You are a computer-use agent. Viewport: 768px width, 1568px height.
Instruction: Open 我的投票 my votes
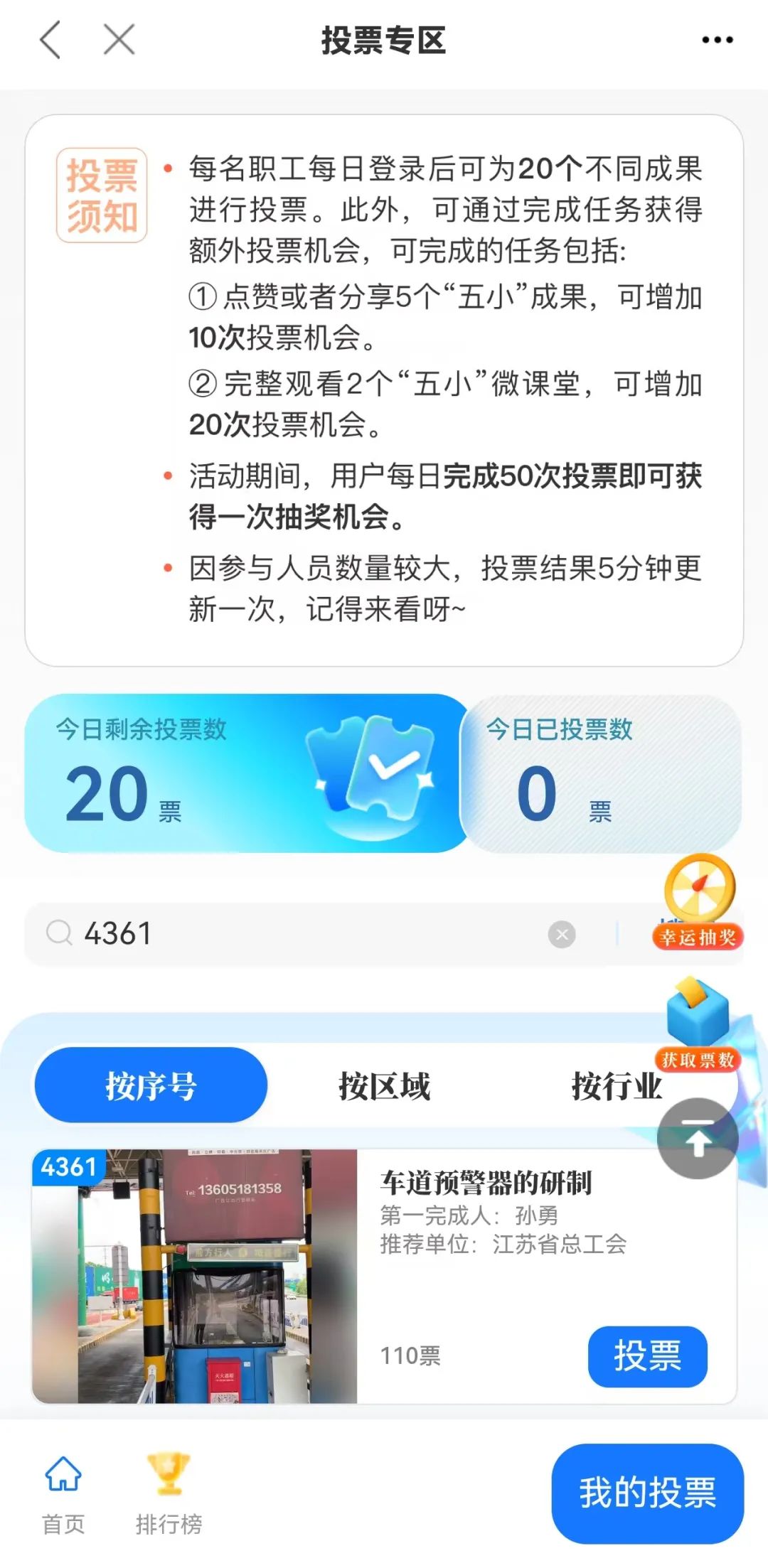[x=647, y=1492]
